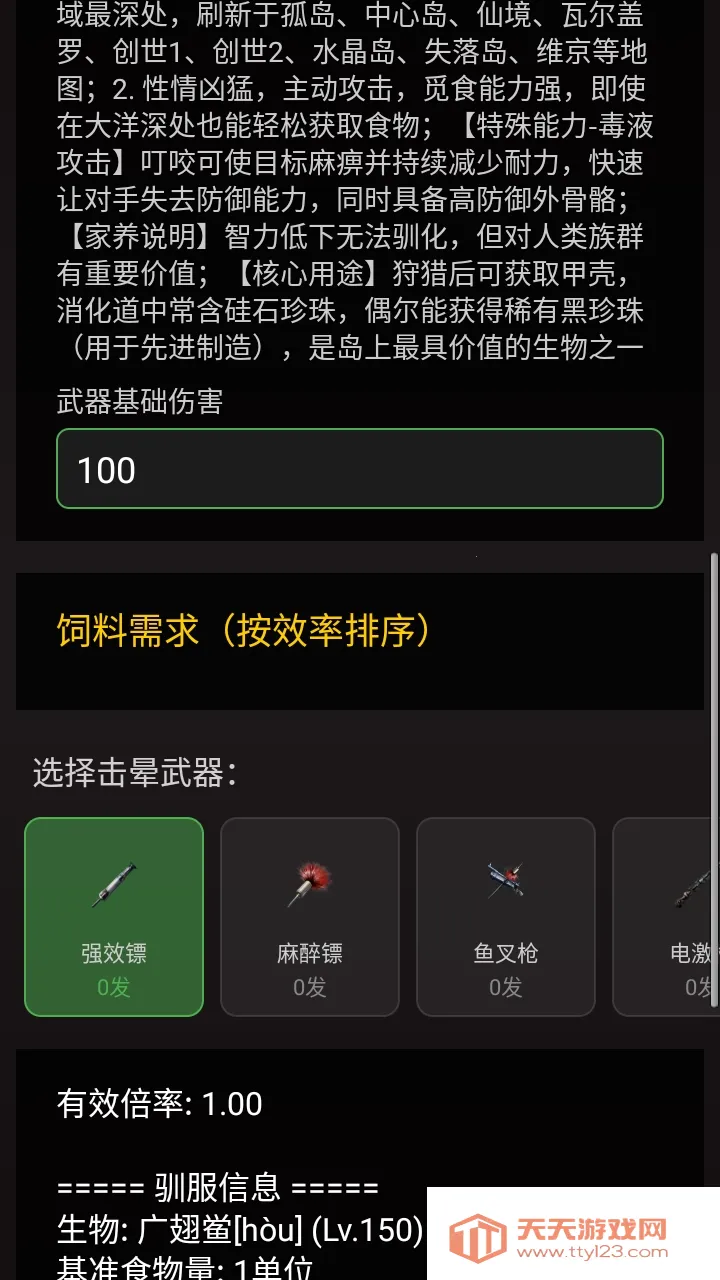Viewport: 720px width, 1280px height.
Task: Click the damage input field showing 100
Action: (360, 468)
